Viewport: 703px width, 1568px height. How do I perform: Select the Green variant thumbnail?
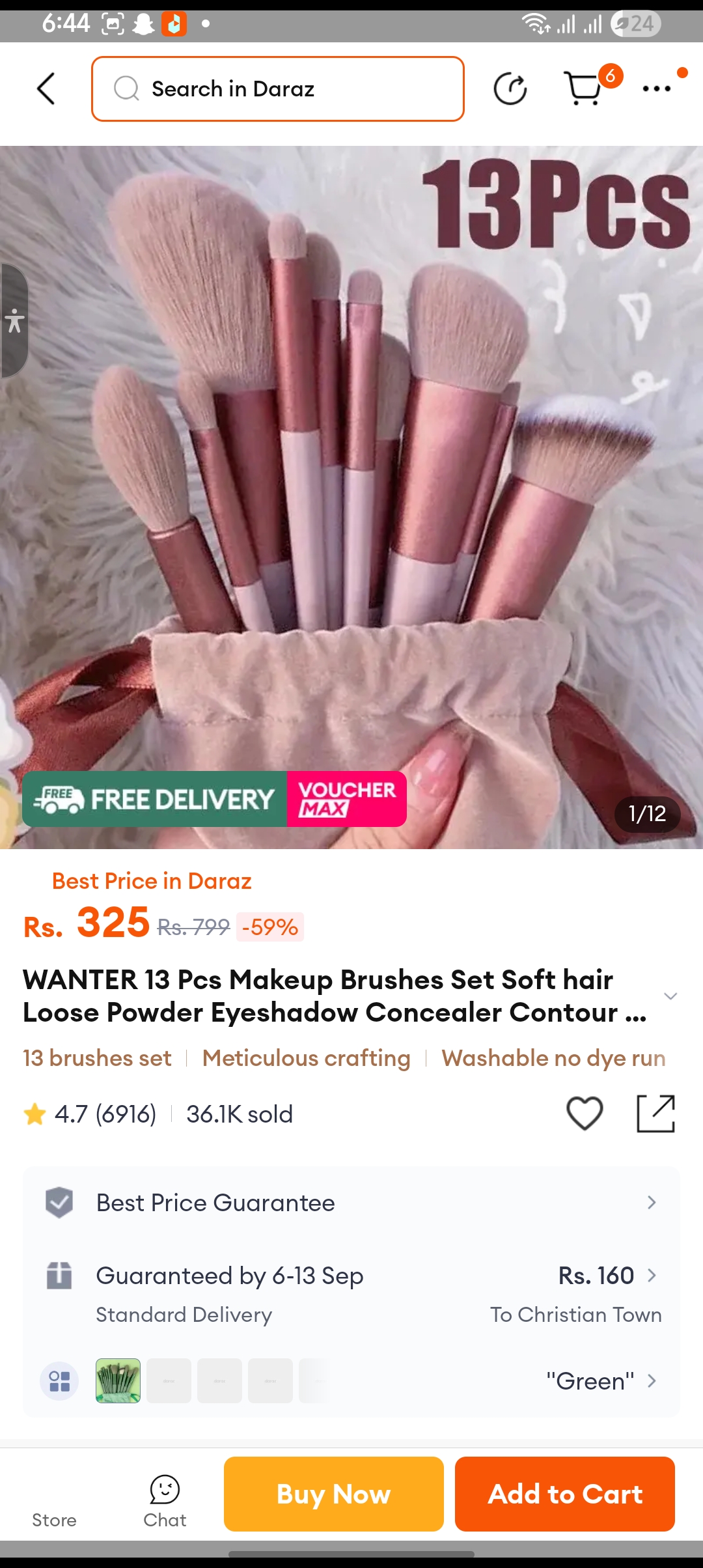[118, 1380]
